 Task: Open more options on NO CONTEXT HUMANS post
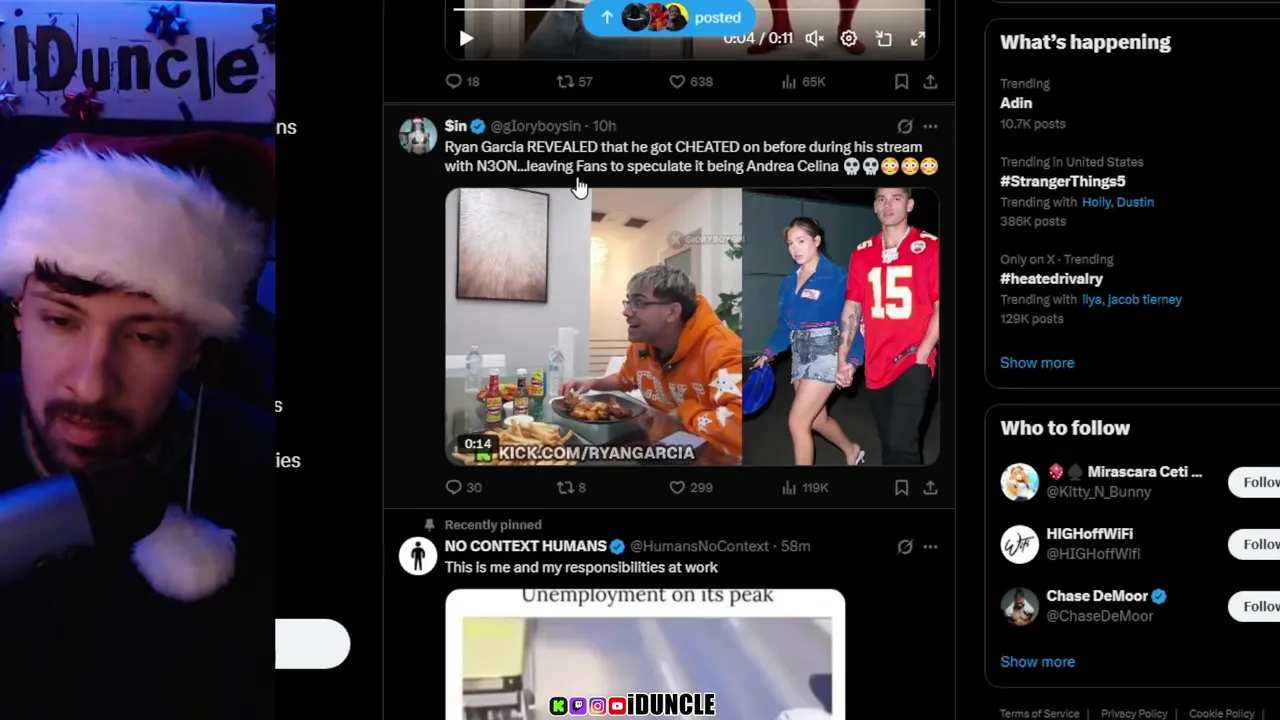(930, 546)
